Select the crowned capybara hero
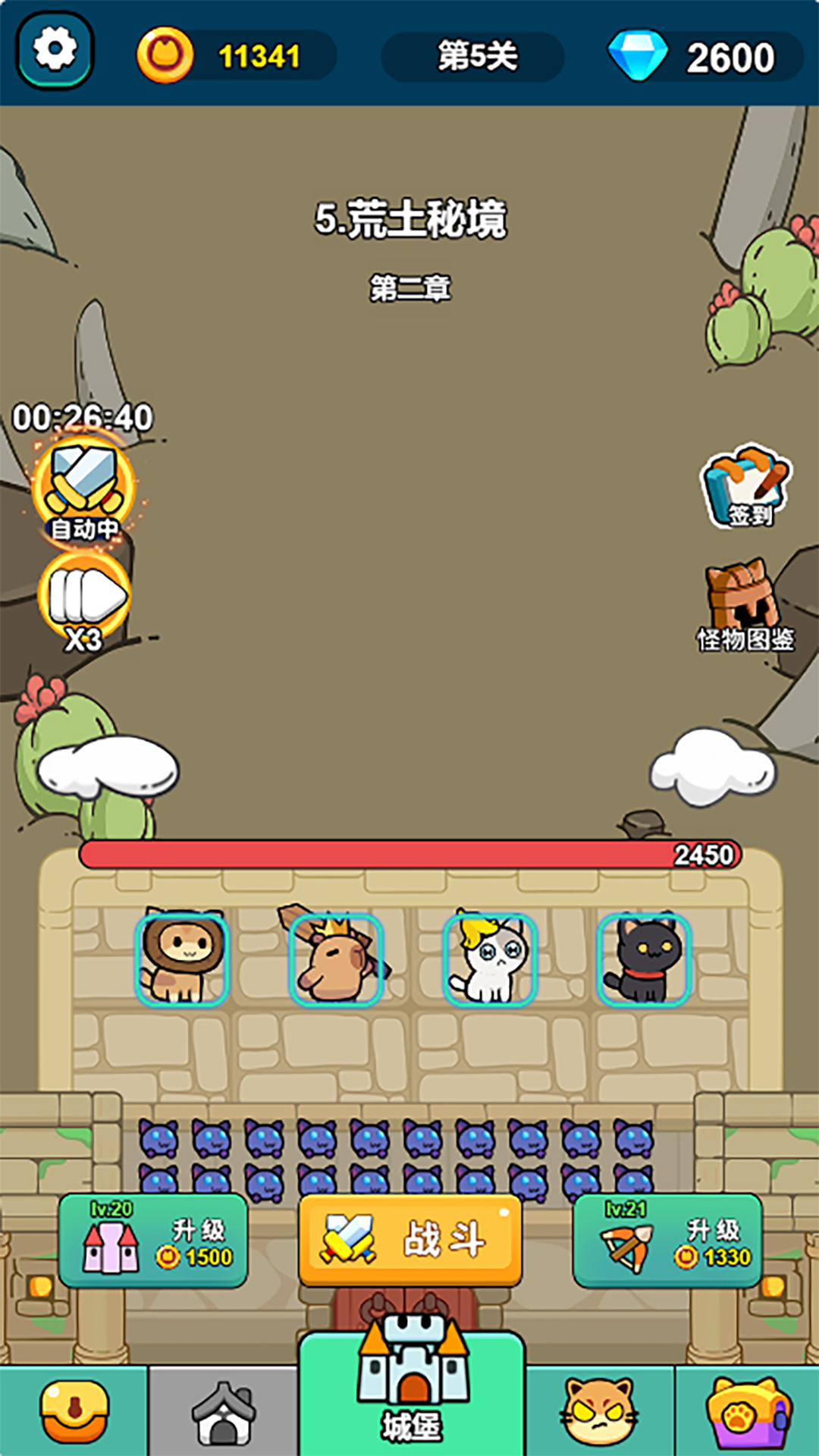The width and height of the screenshot is (819, 1456). coord(336,960)
